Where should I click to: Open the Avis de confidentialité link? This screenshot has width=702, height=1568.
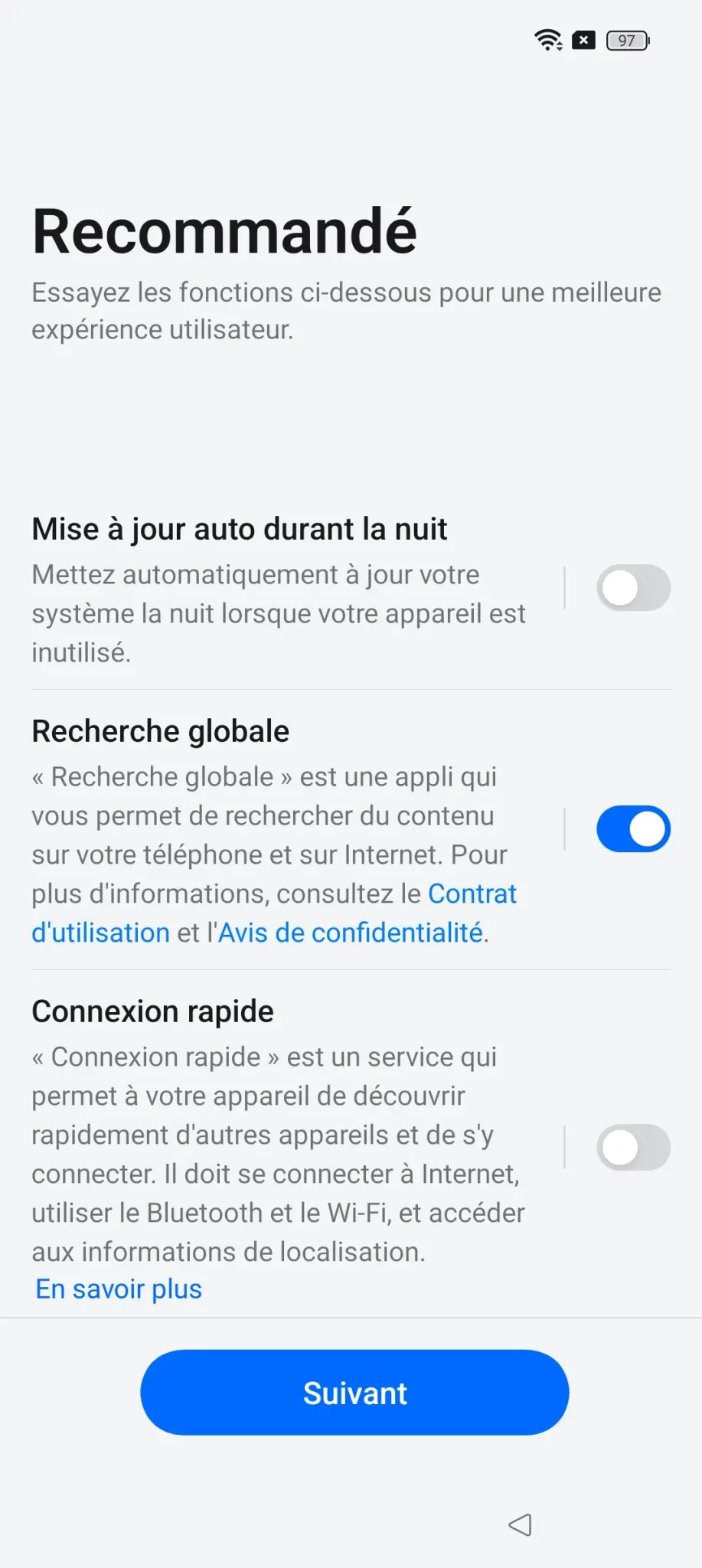click(351, 933)
